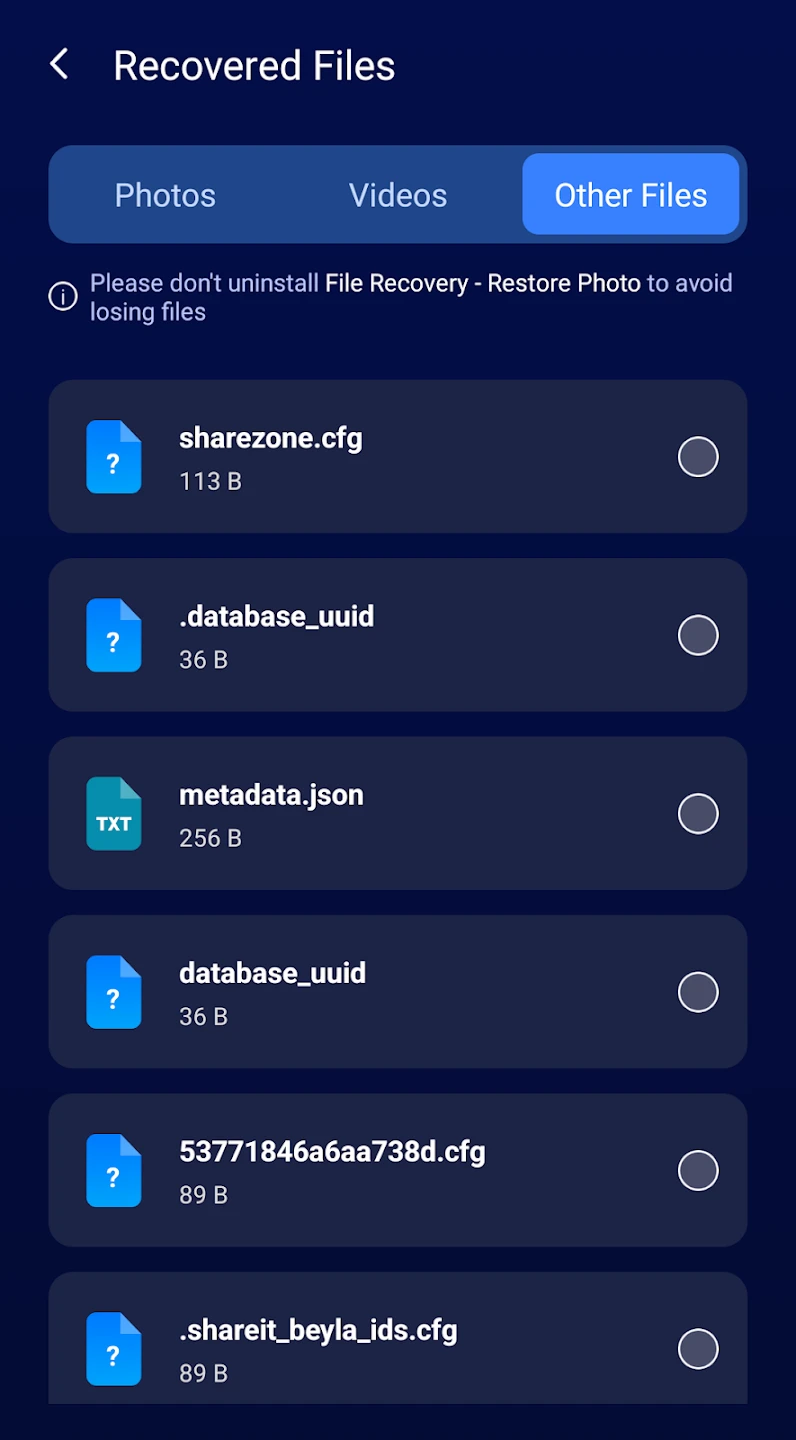Image resolution: width=796 pixels, height=1440 pixels.
Task: Open the 53771846a6aa738d.cfg file row
Action: click(380, 1170)
